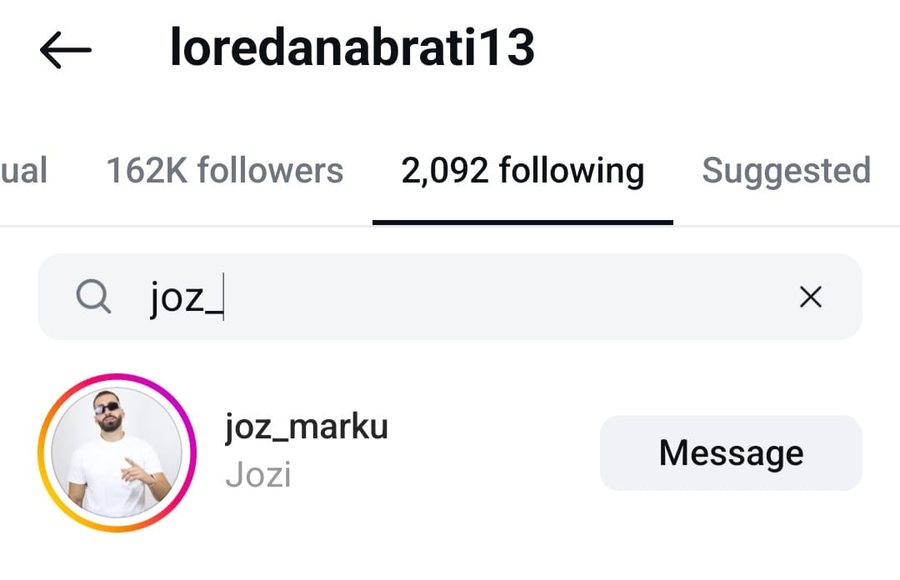
Task: Message joz_marku
Action: coord(730,453)
